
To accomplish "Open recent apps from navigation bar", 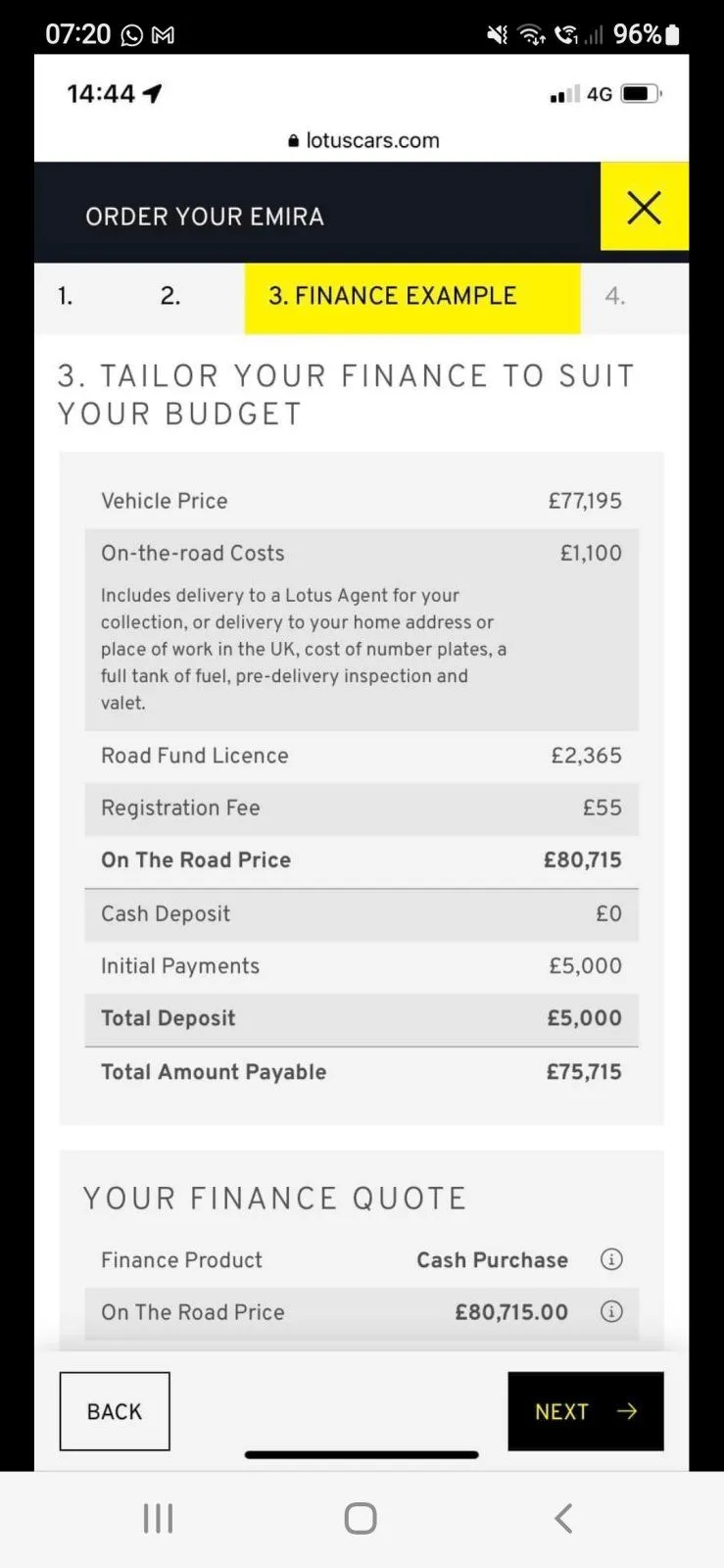I will (158, 1518).
